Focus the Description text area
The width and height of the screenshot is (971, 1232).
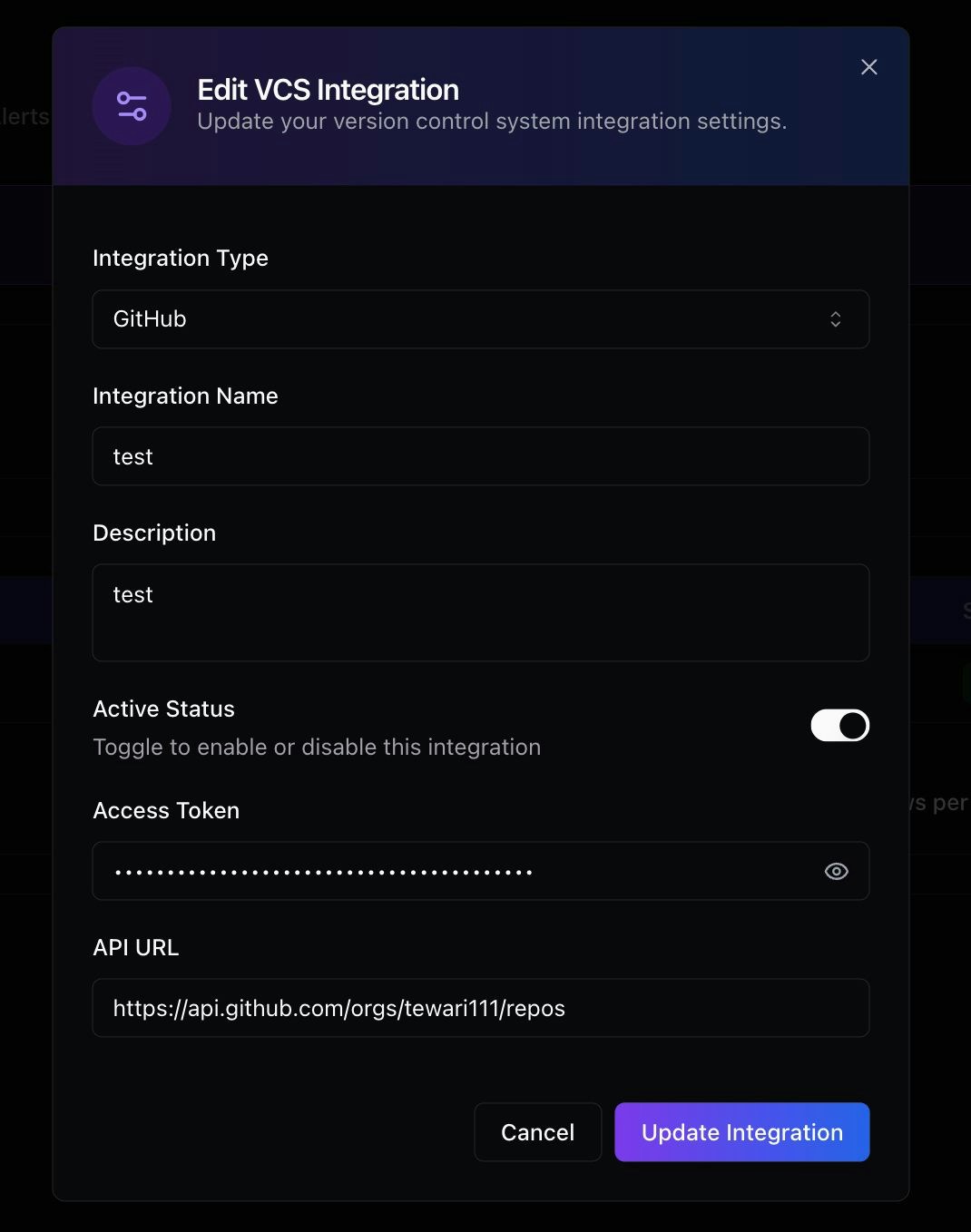[480, 612]
